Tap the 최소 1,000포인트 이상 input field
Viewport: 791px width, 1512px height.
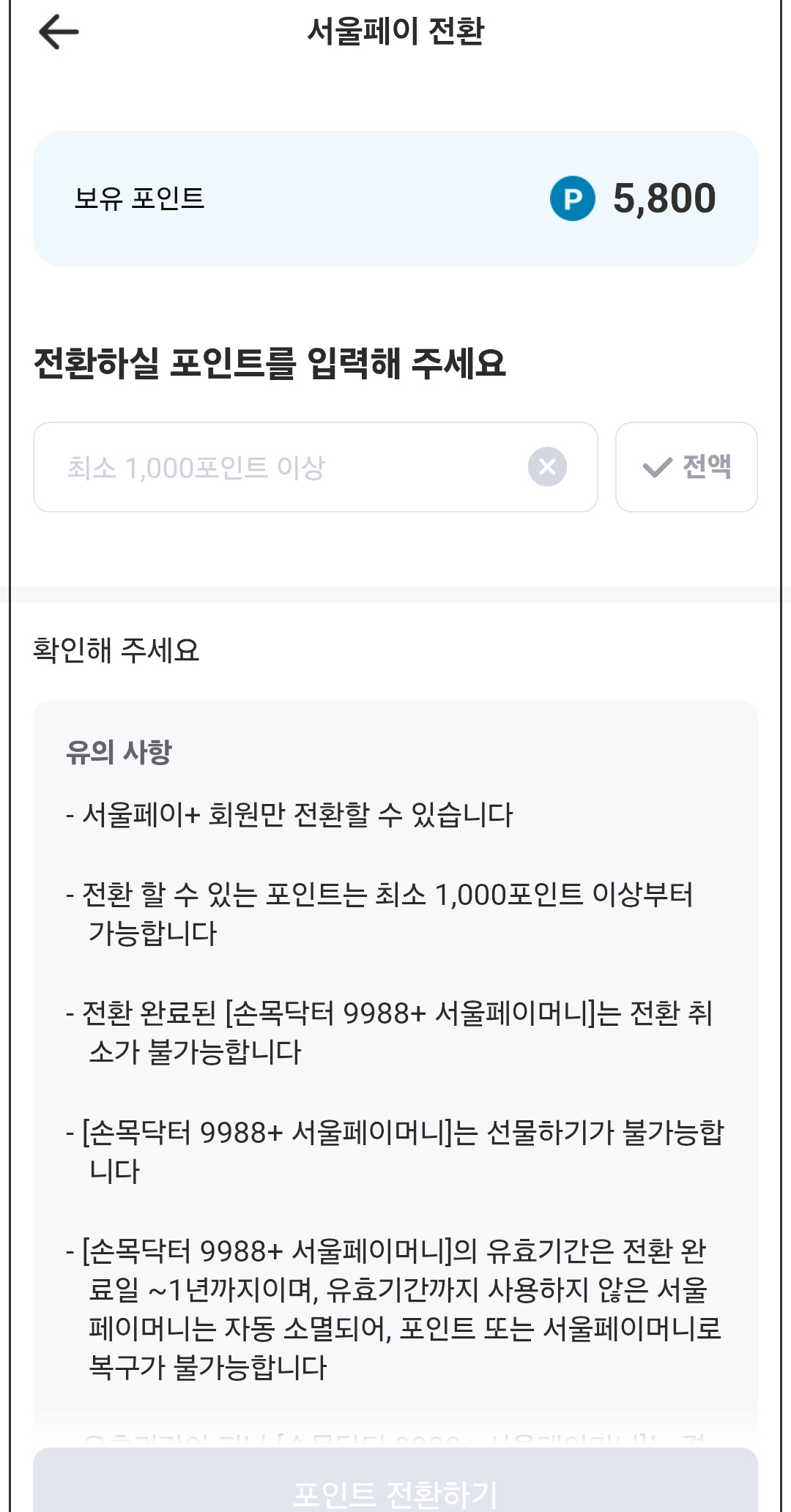[293, 468]
